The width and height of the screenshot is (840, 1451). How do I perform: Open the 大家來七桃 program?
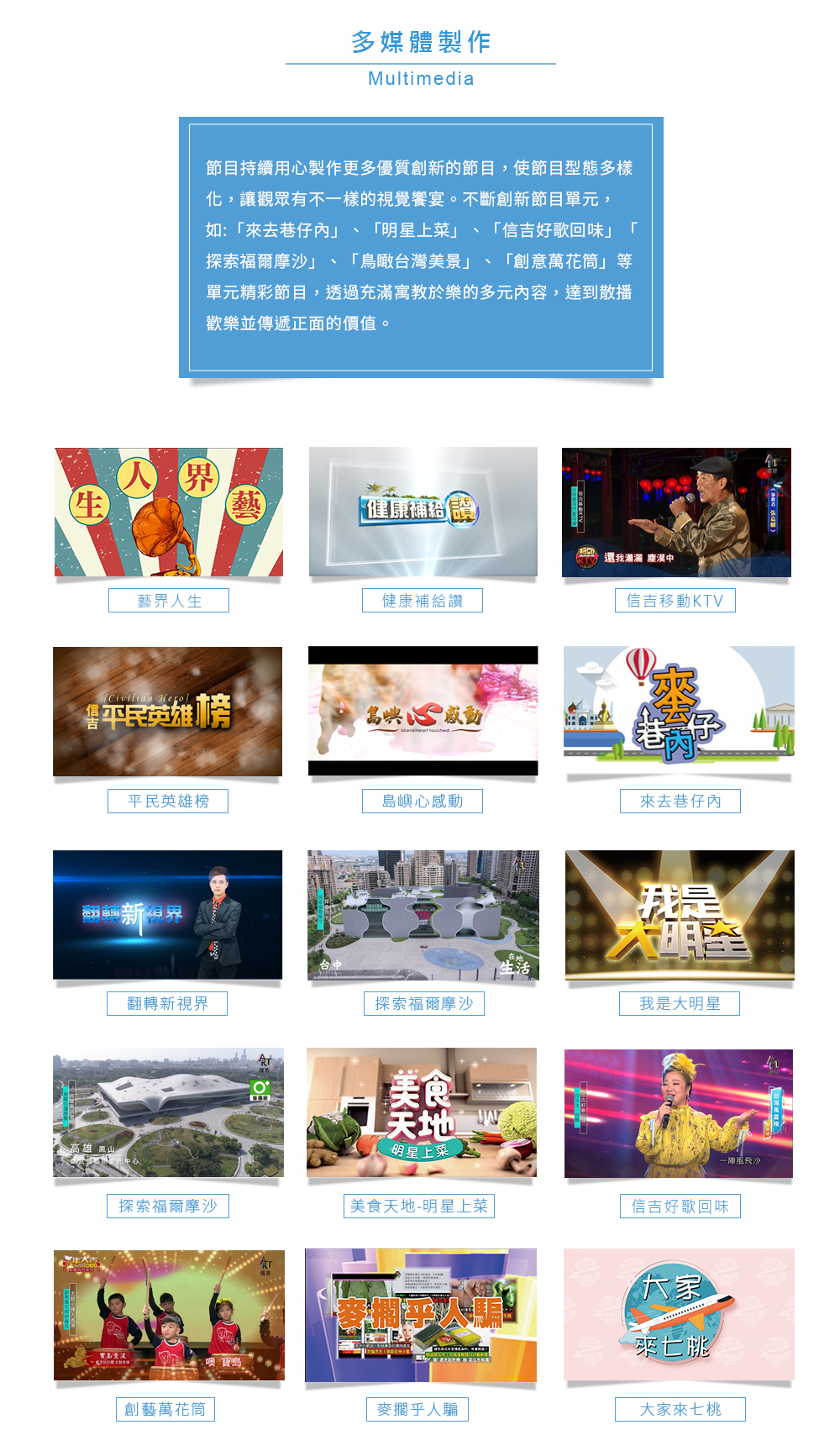[x=680, y=1410]
